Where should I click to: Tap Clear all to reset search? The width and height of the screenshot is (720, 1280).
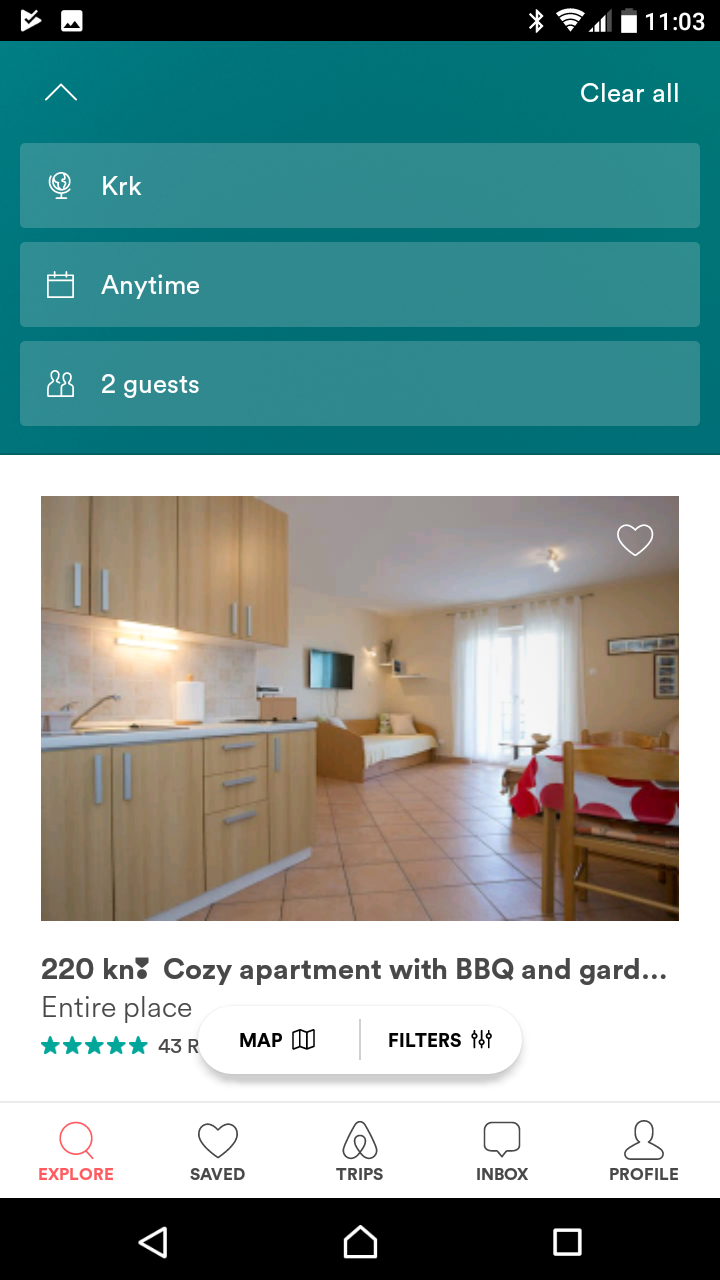click(629, 93)
